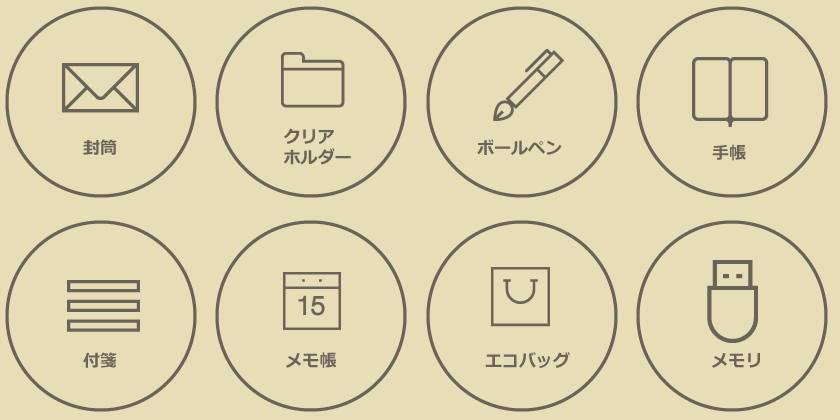840x420 pixels.
Task: Choose the 手帳 notebook category
Action: point(732,102)
